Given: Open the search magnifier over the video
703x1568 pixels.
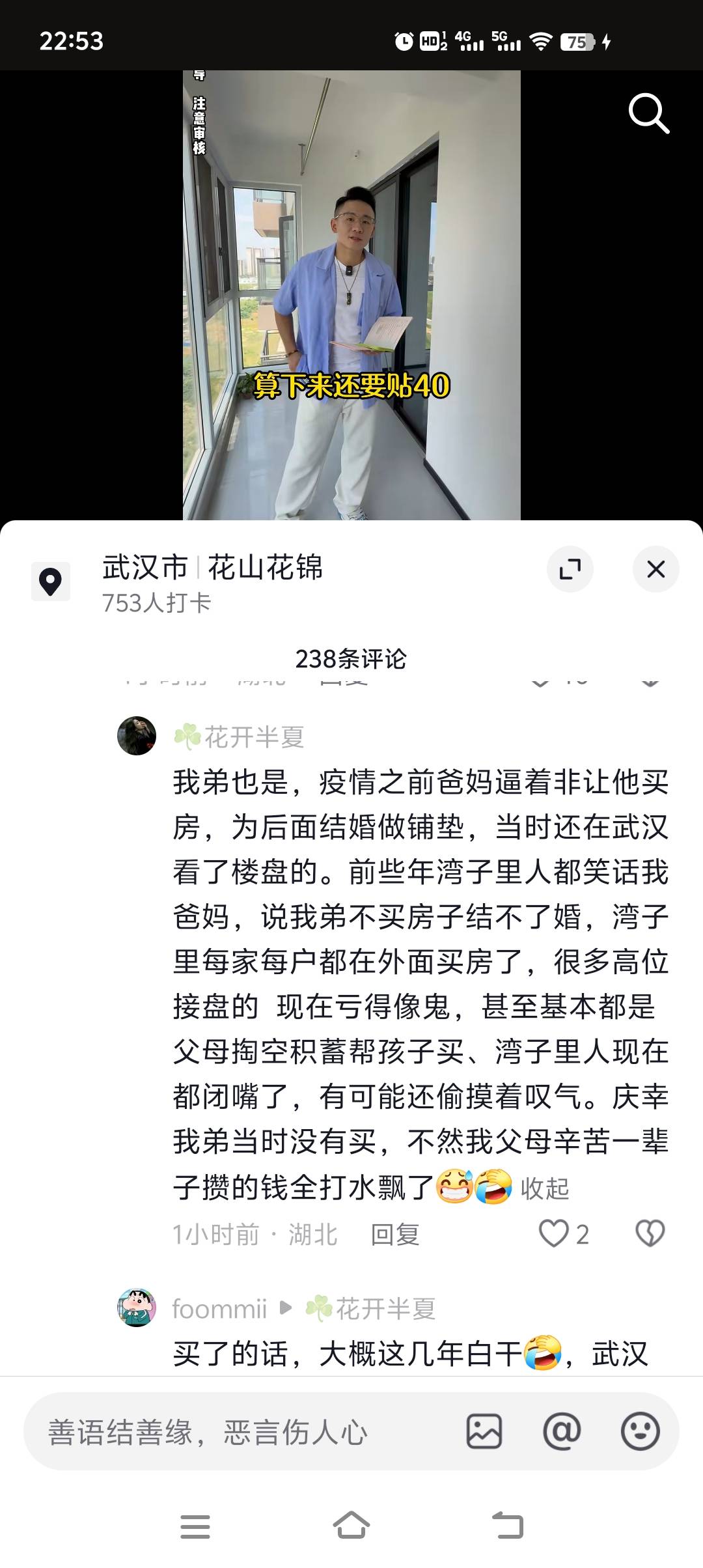Looking at the screenshot, I should click(648, 113).
